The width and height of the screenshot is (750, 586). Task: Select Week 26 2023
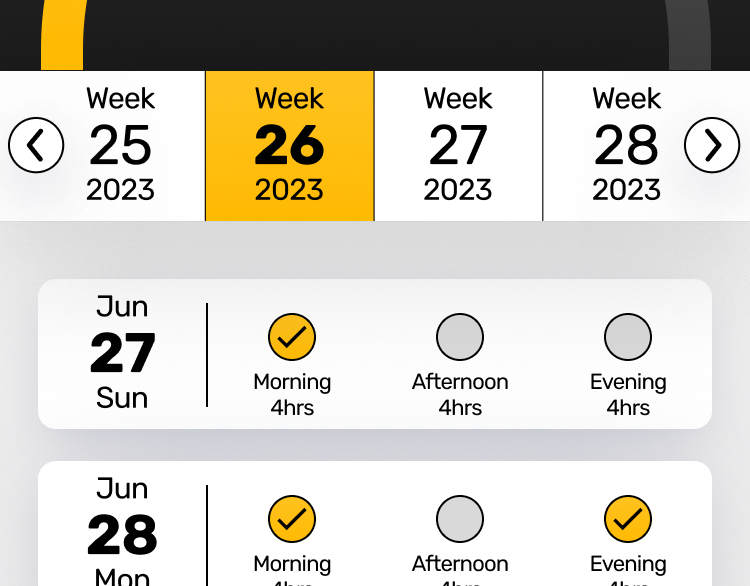tap(290, 146)
